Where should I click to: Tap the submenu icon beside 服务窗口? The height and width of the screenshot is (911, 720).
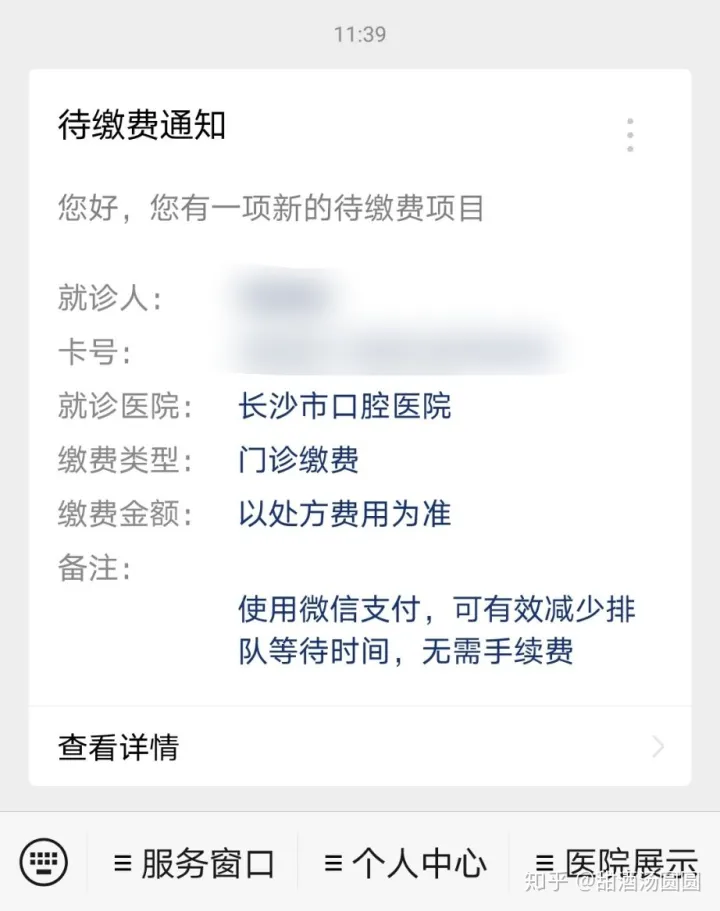coord(124,862)
